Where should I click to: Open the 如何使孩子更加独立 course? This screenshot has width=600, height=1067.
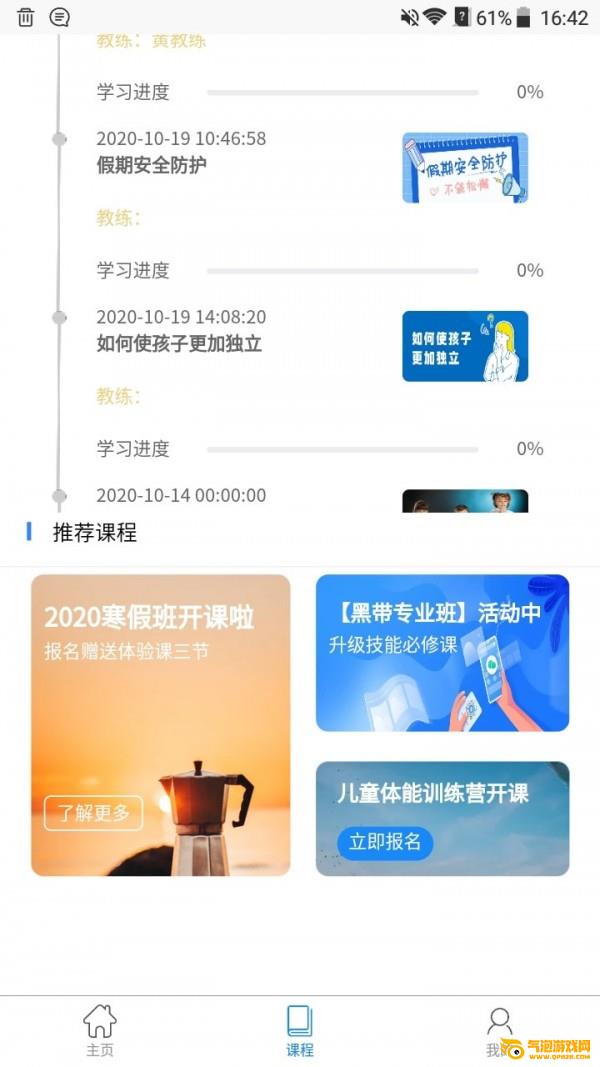(179, 344)
